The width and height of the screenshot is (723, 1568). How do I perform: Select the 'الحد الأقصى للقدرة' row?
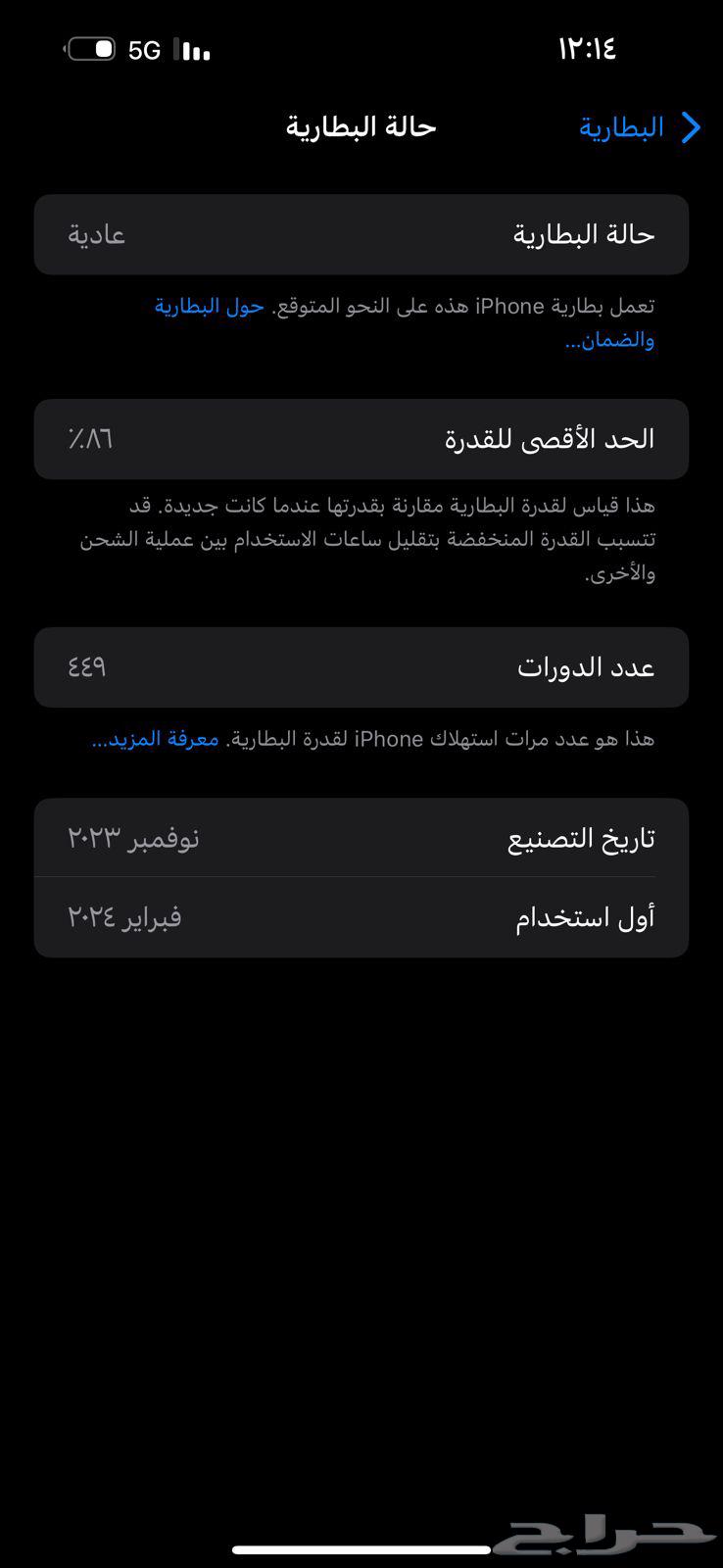point(361,439)
